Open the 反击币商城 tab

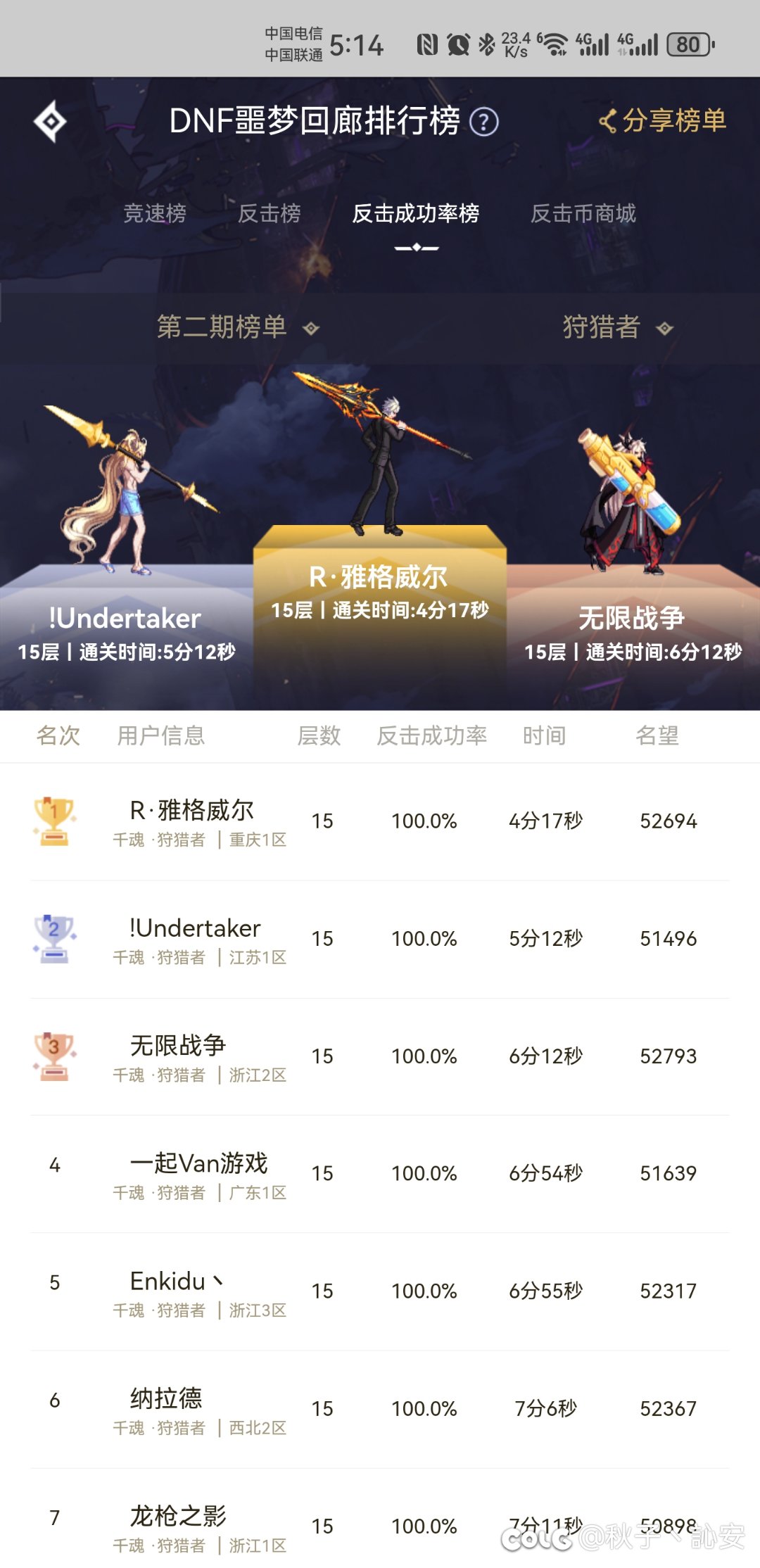[x=583, y=213]
